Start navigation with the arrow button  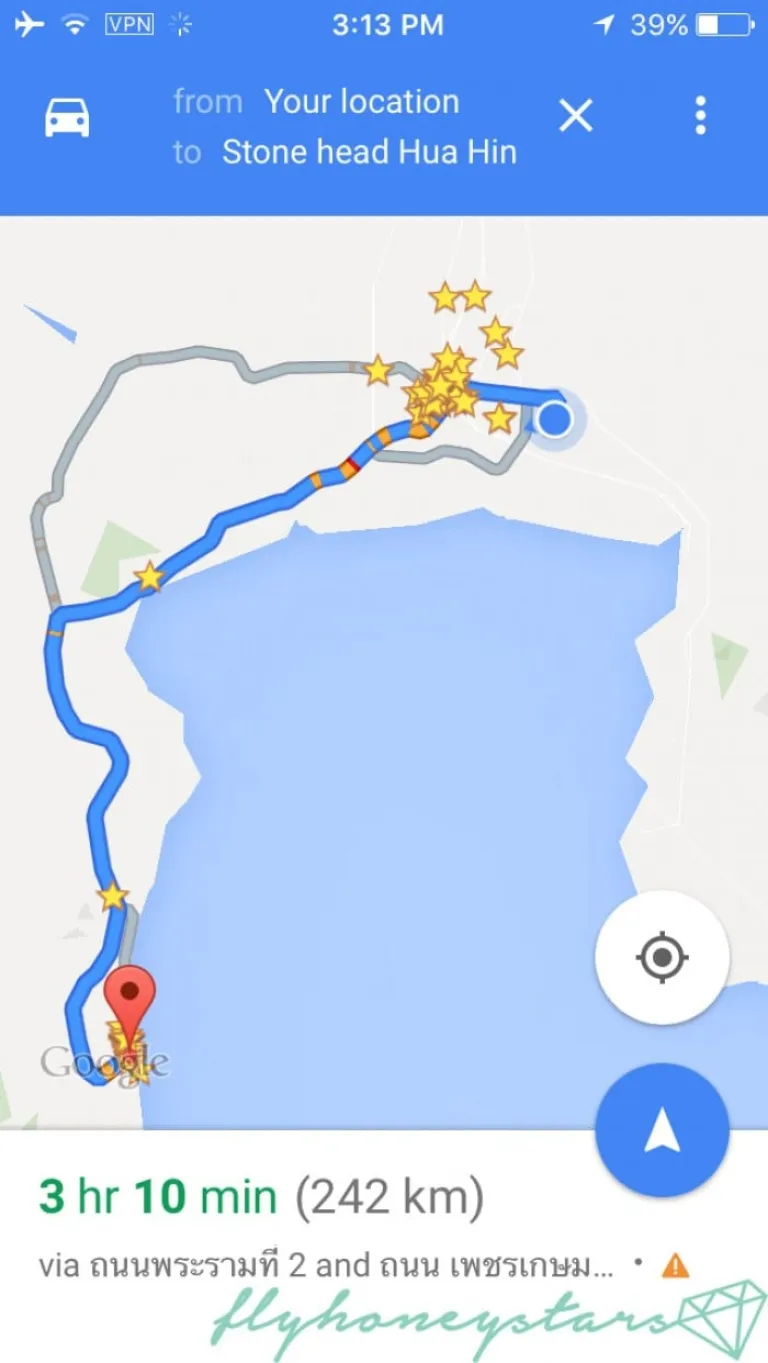[661, 1129]
